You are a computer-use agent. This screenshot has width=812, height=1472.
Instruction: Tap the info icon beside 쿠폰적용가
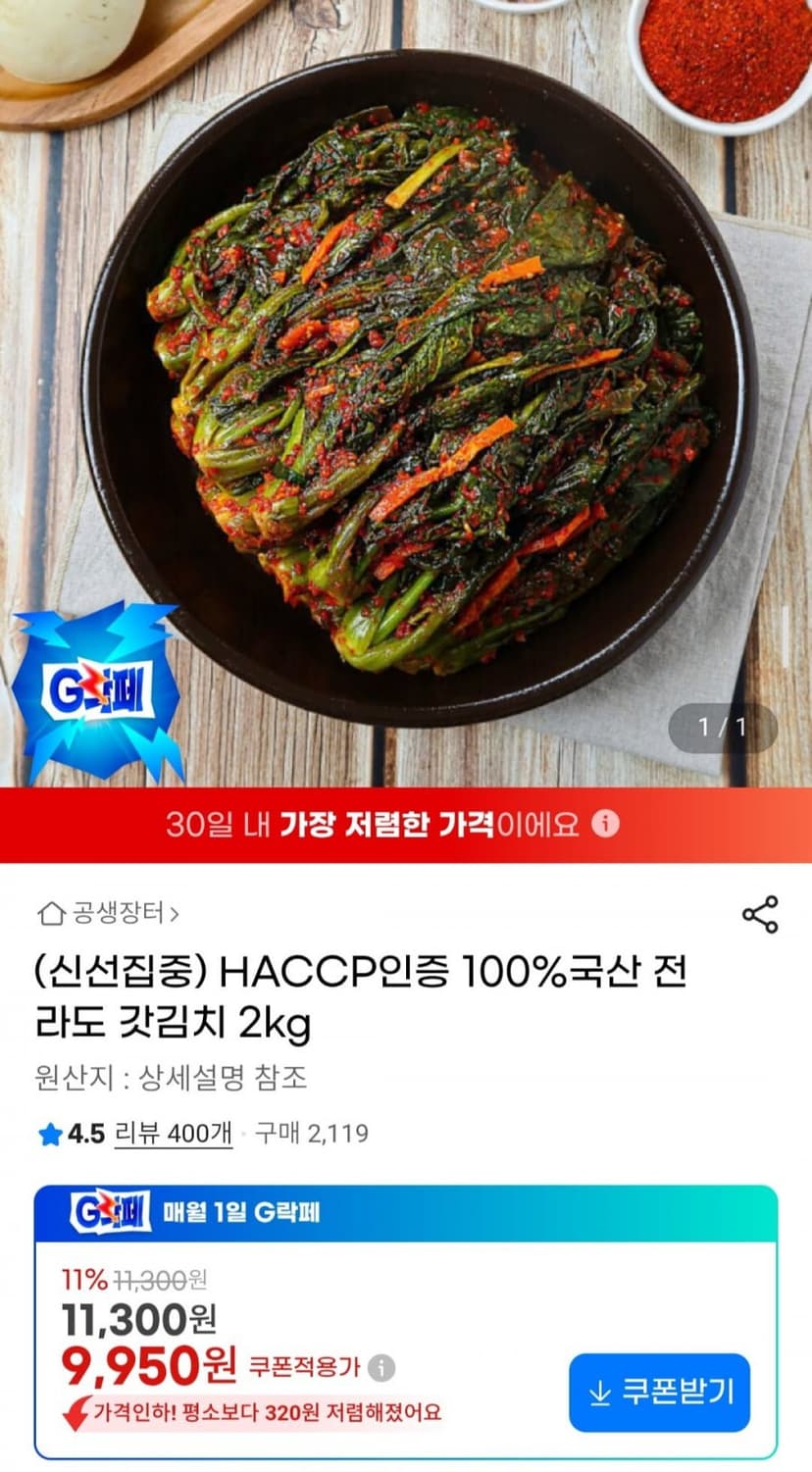point(381,1366)
